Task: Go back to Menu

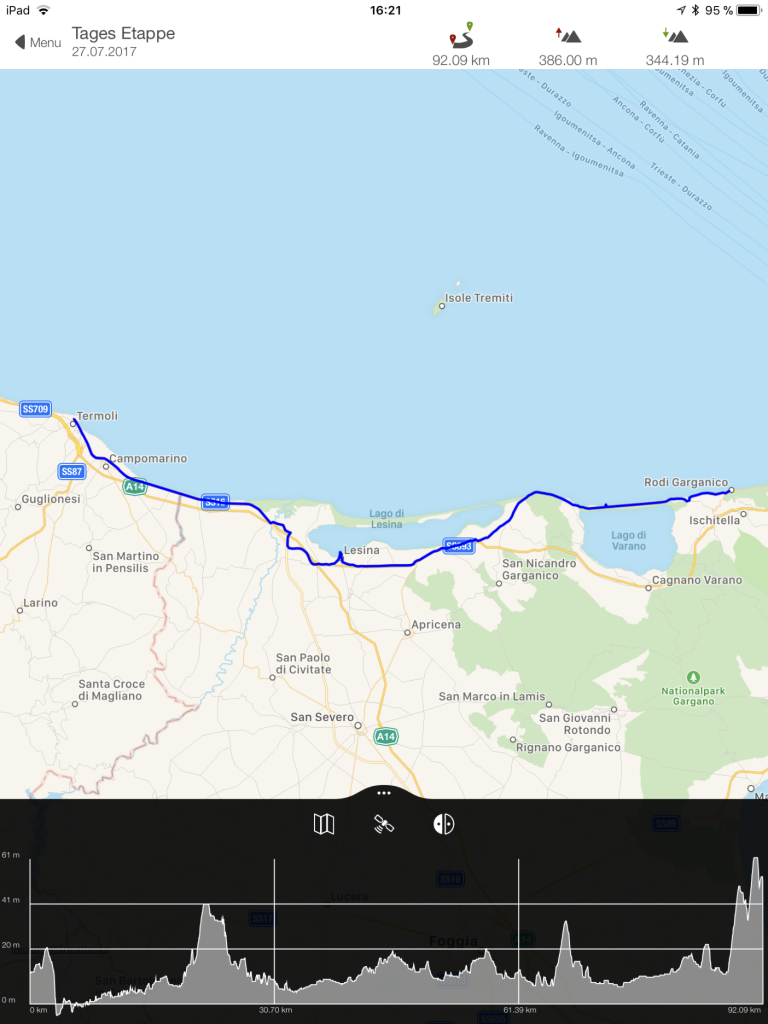Action: click(x=38, y=43)
